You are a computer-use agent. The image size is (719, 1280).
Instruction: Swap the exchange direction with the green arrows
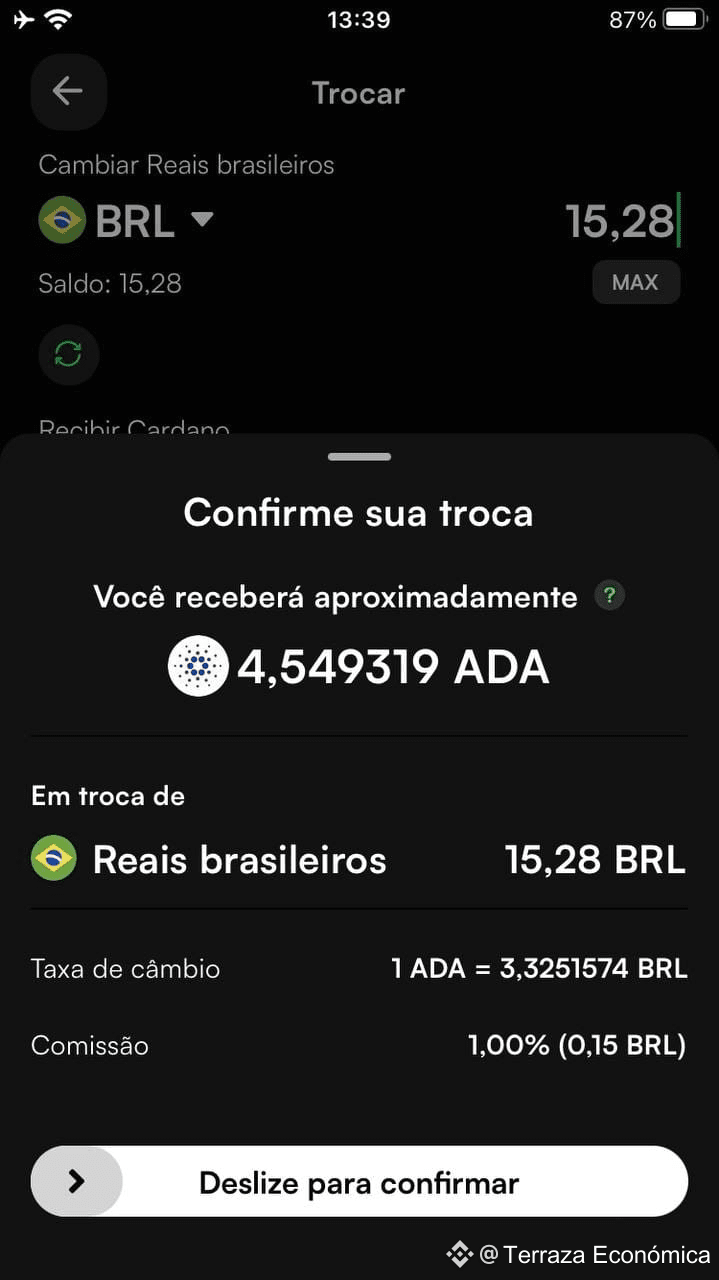click(x=68, y=354)
